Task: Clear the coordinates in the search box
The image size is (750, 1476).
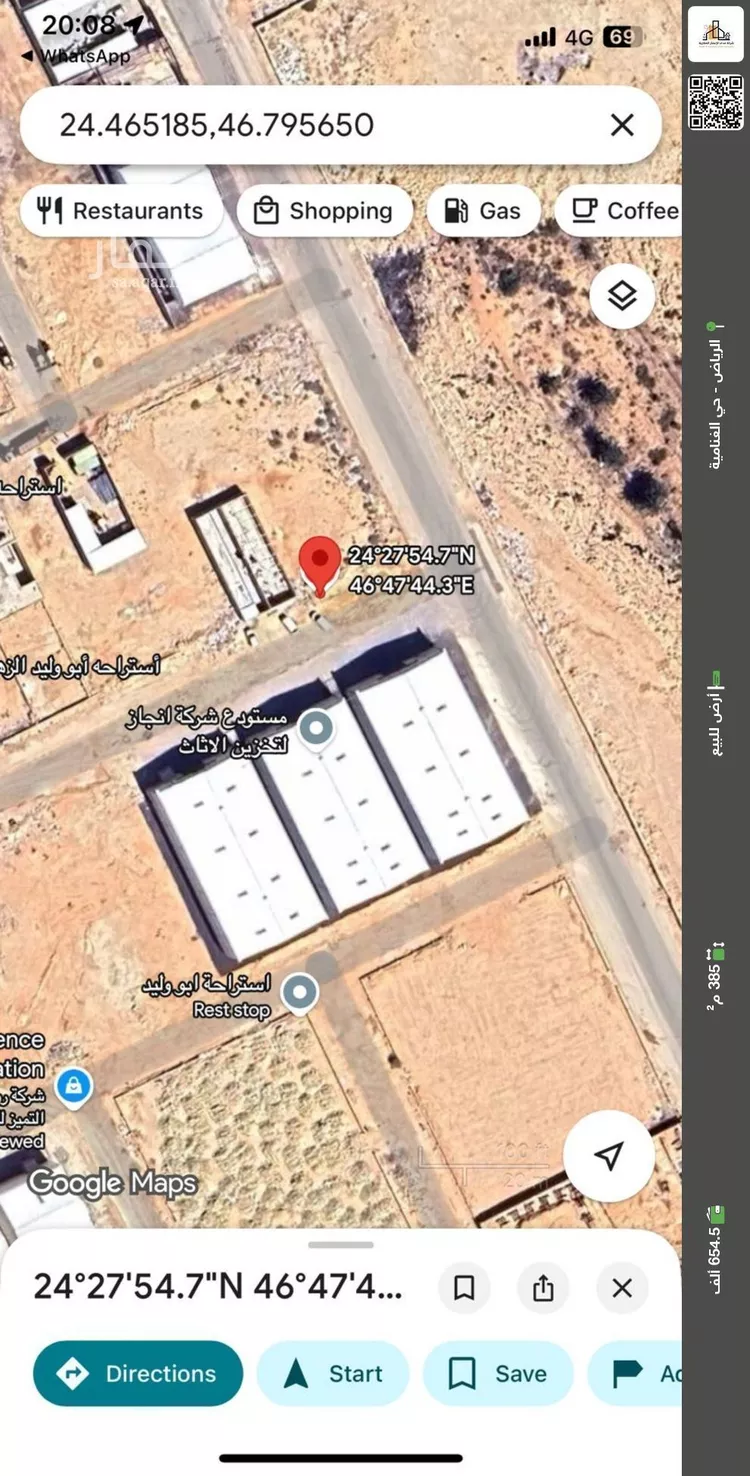Action: (622, 125)
